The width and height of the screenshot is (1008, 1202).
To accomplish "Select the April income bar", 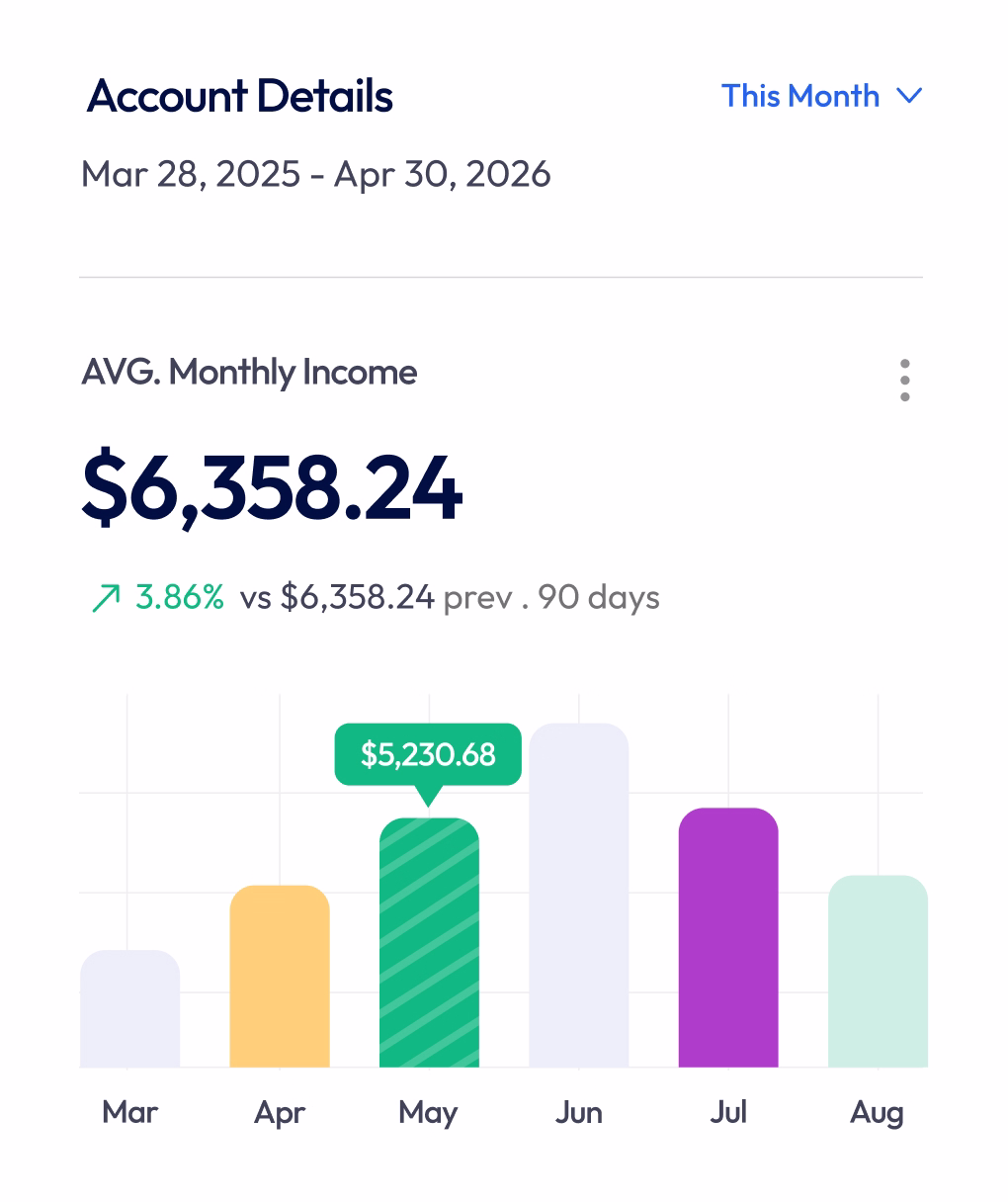I will click(280, 976).
